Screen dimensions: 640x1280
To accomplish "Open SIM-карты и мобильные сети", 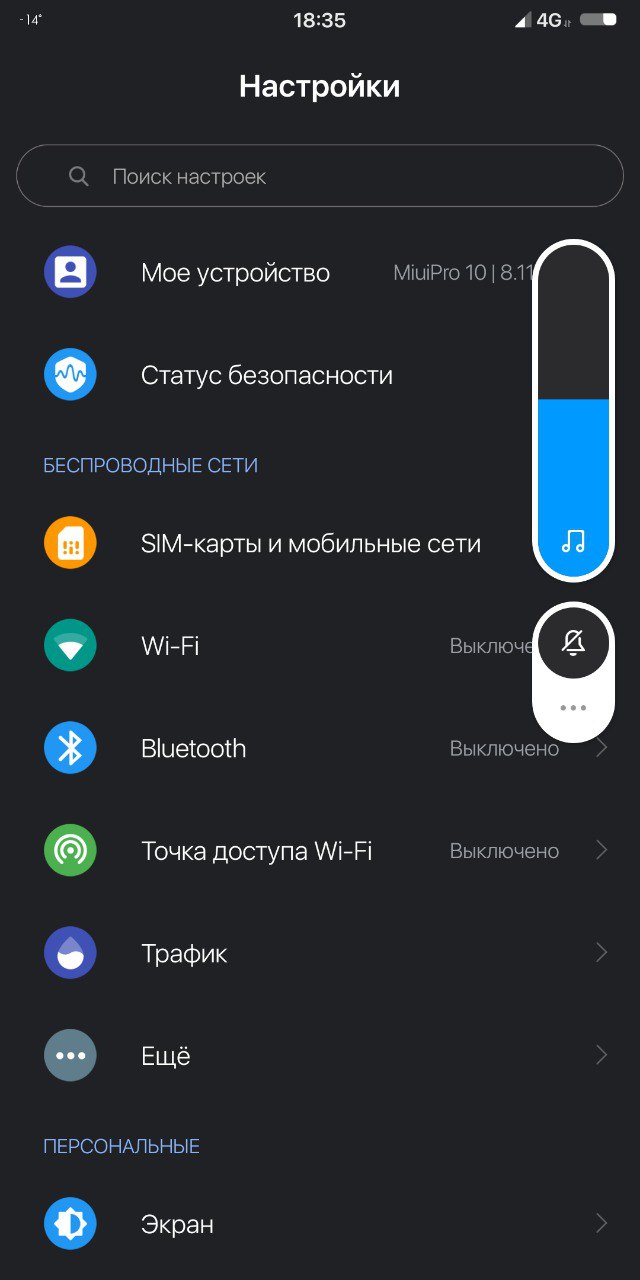I will pos(320,543).
